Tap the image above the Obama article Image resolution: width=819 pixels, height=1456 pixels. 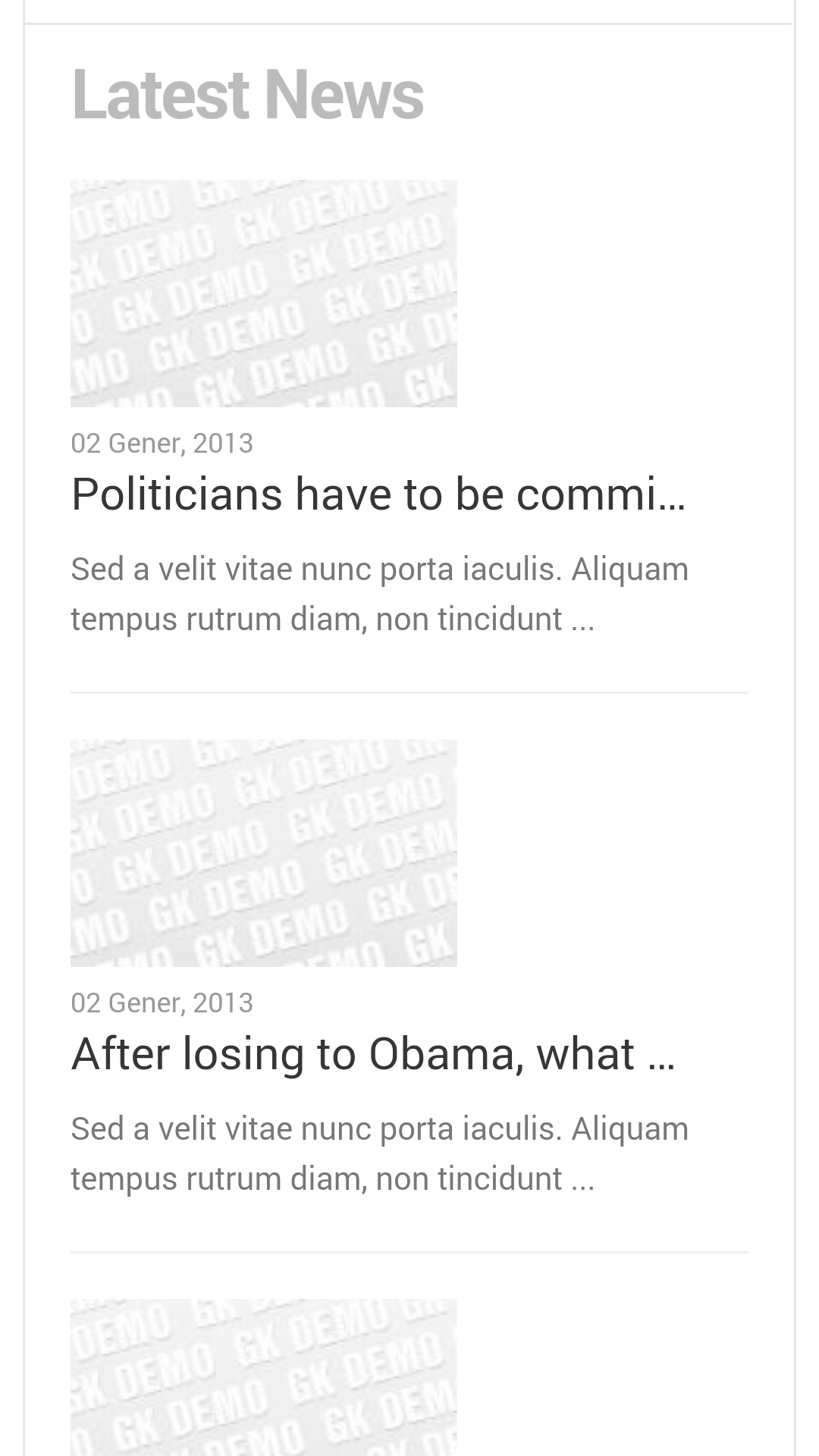[x=264, y=853]
